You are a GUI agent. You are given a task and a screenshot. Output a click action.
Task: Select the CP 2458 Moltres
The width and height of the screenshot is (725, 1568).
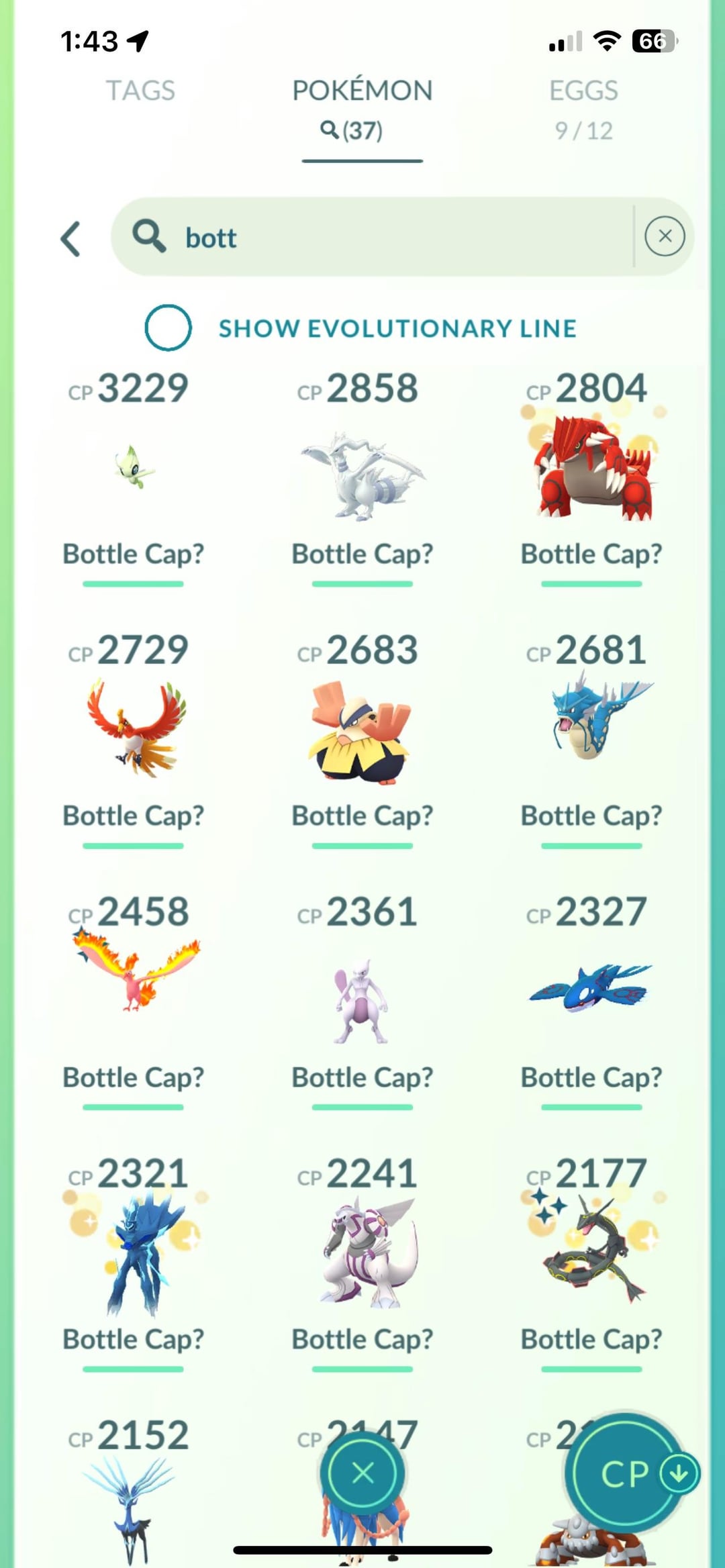(133, 1001)
